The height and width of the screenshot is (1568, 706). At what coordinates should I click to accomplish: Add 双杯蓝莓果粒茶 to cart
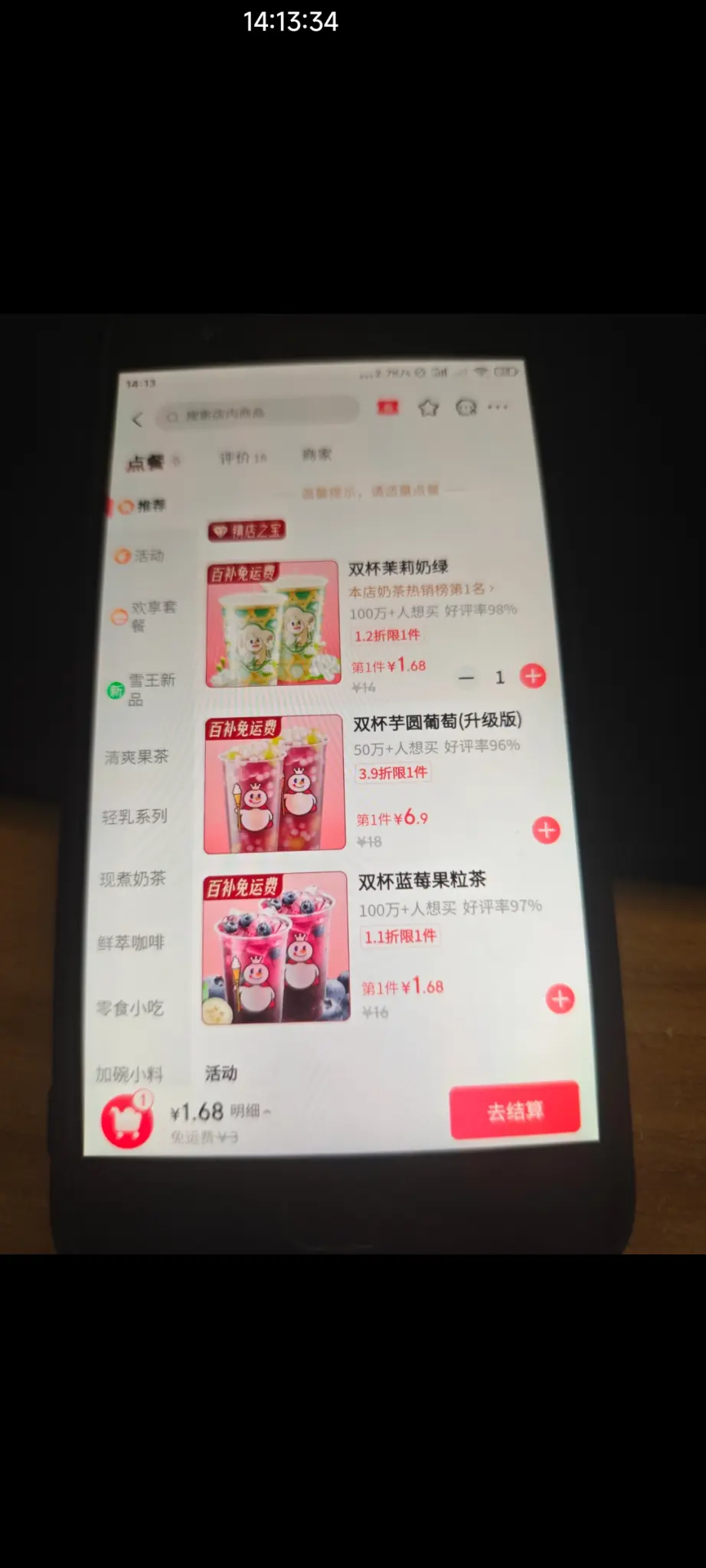tap(560, 999)
